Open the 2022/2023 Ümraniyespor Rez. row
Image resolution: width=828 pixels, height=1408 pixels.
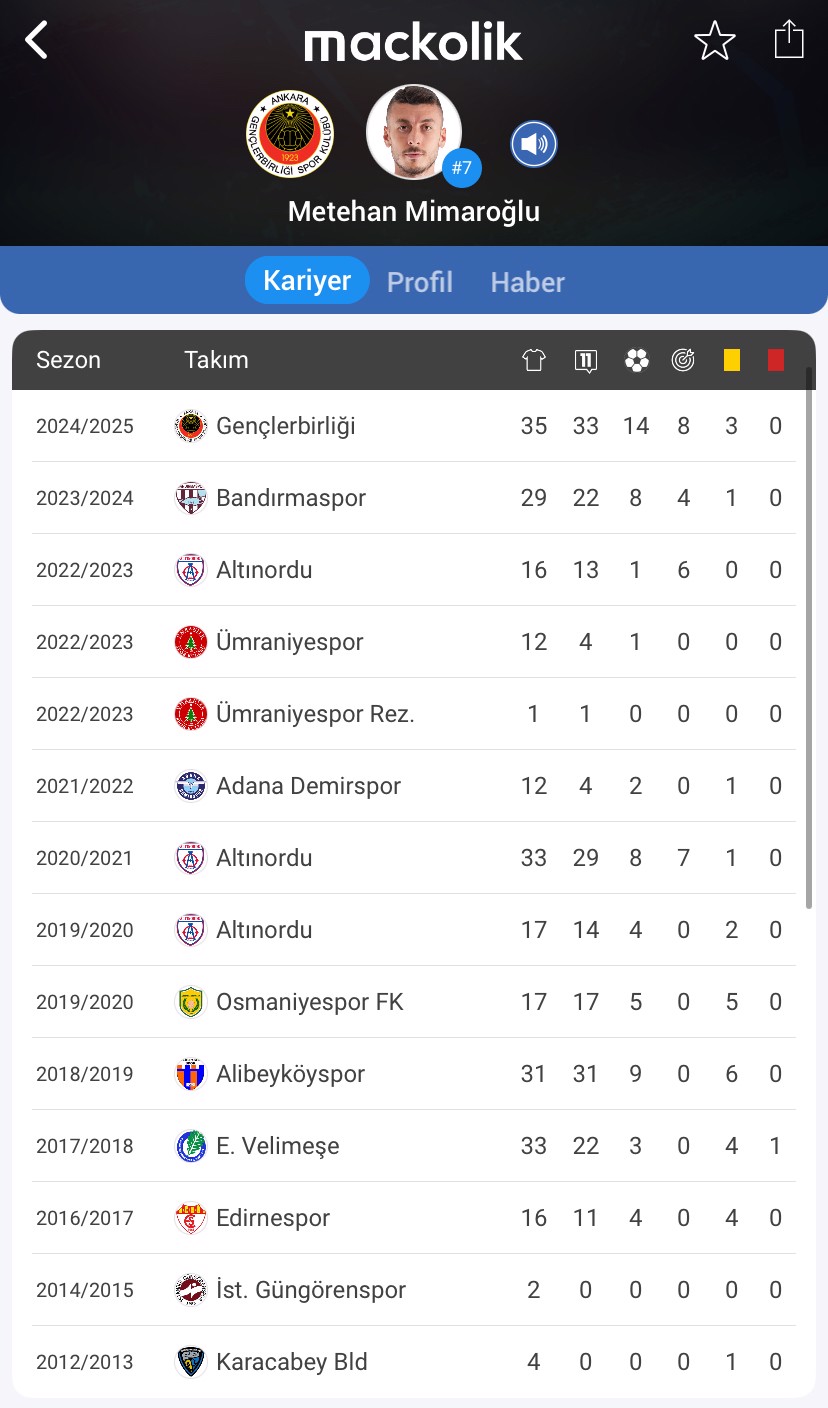click(414, 714)
